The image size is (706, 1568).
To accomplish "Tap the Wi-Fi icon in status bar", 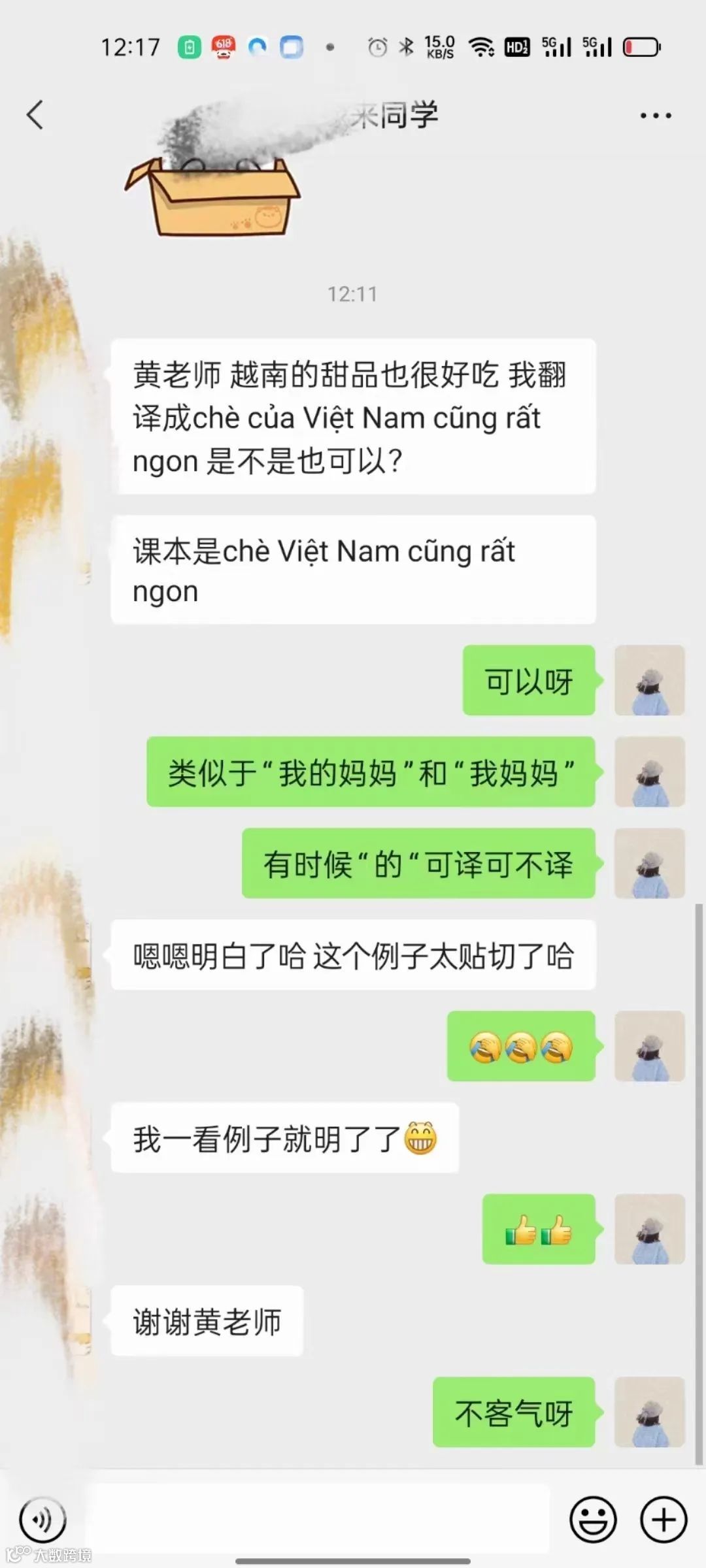I will click(482, 46).
